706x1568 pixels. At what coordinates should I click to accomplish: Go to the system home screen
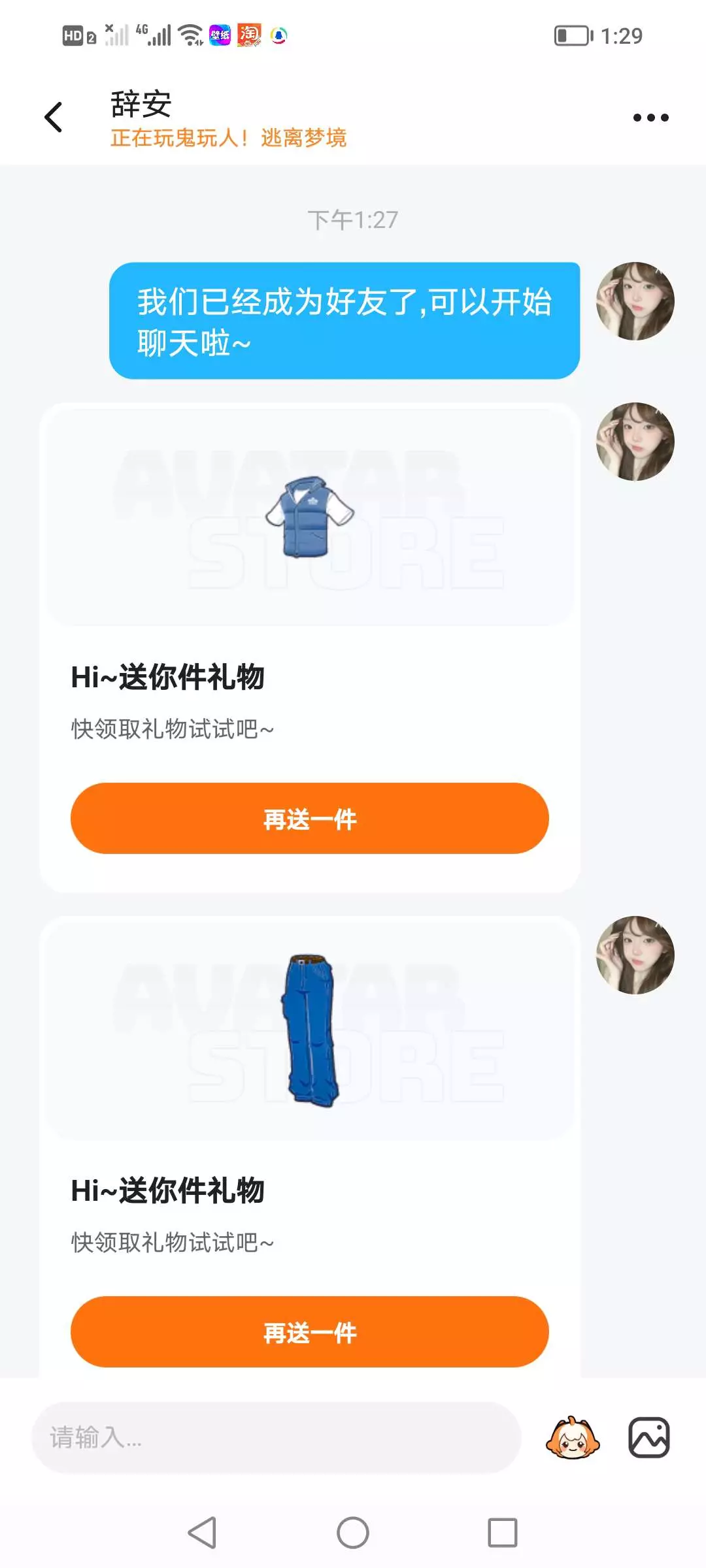(x=352, y=1533)
